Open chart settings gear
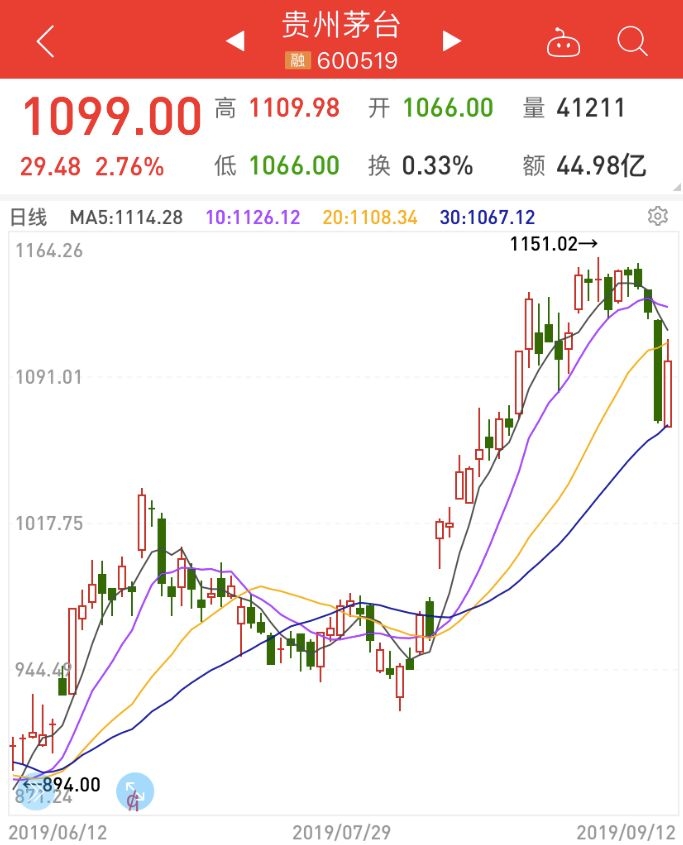Screen dimensions: 683x845 (657, 216)
